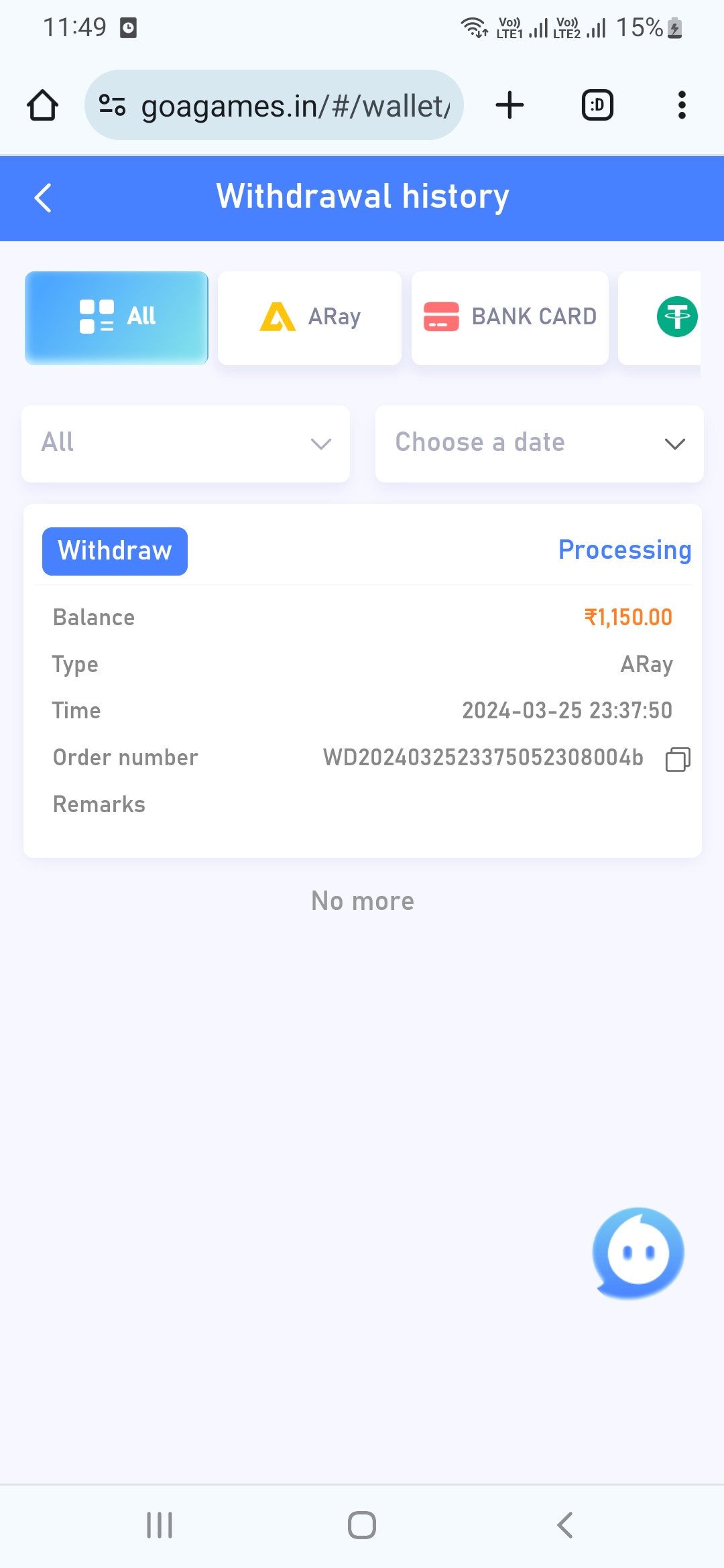Switch to the BANK CARD tab

click(509, 318)
